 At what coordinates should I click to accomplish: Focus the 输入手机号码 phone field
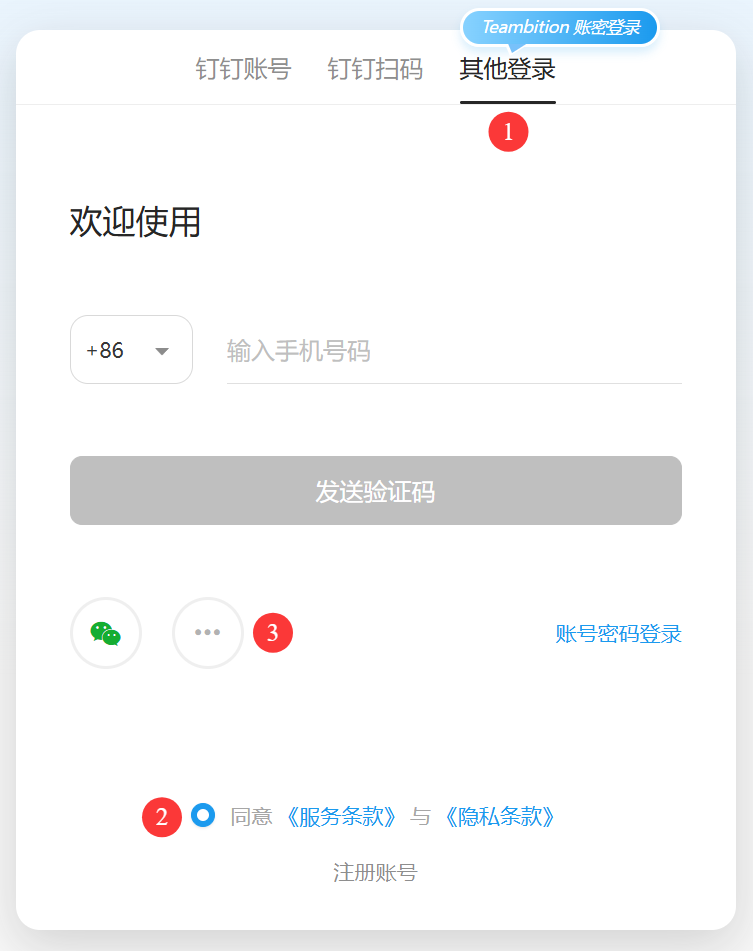[454, 351]
